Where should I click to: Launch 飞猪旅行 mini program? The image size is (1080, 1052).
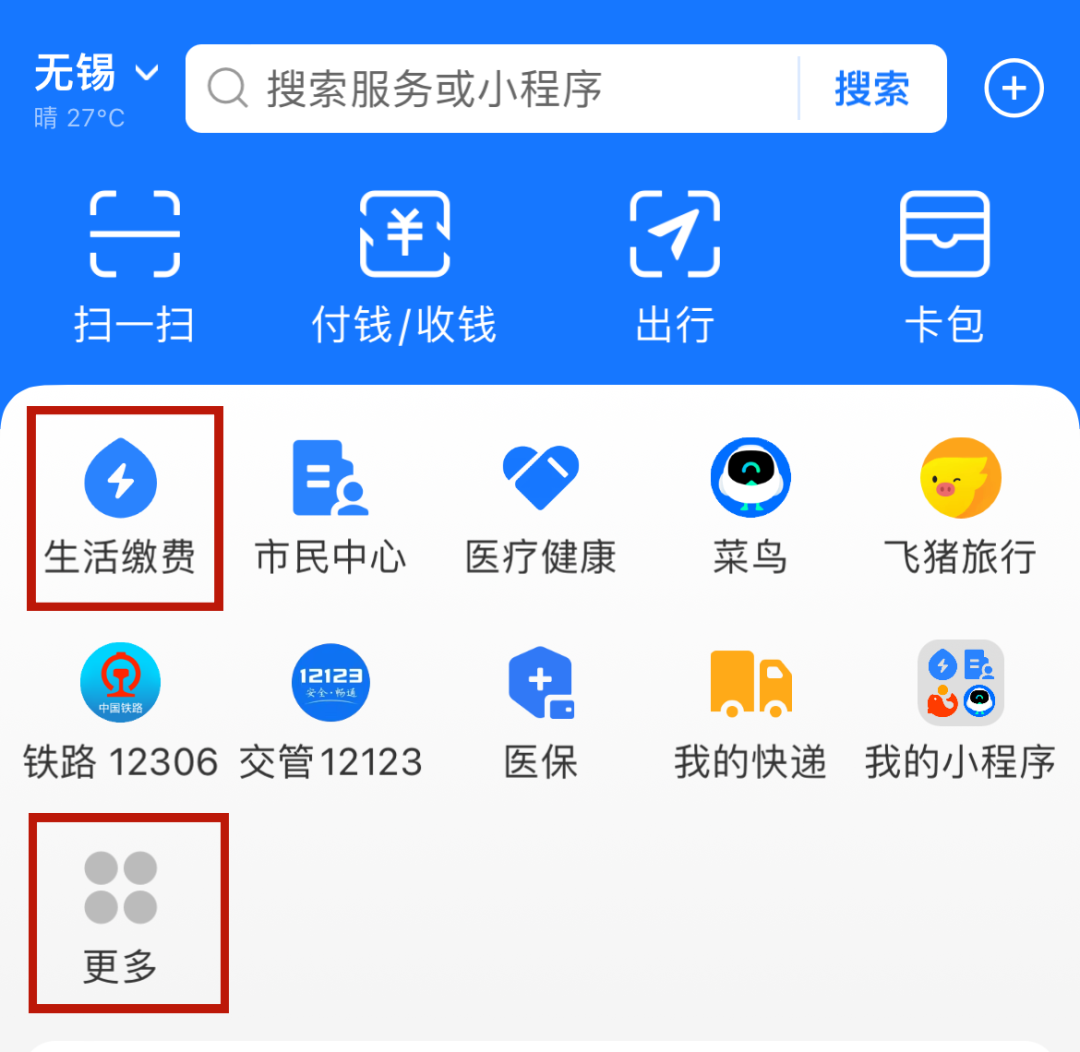coord(960,507)
